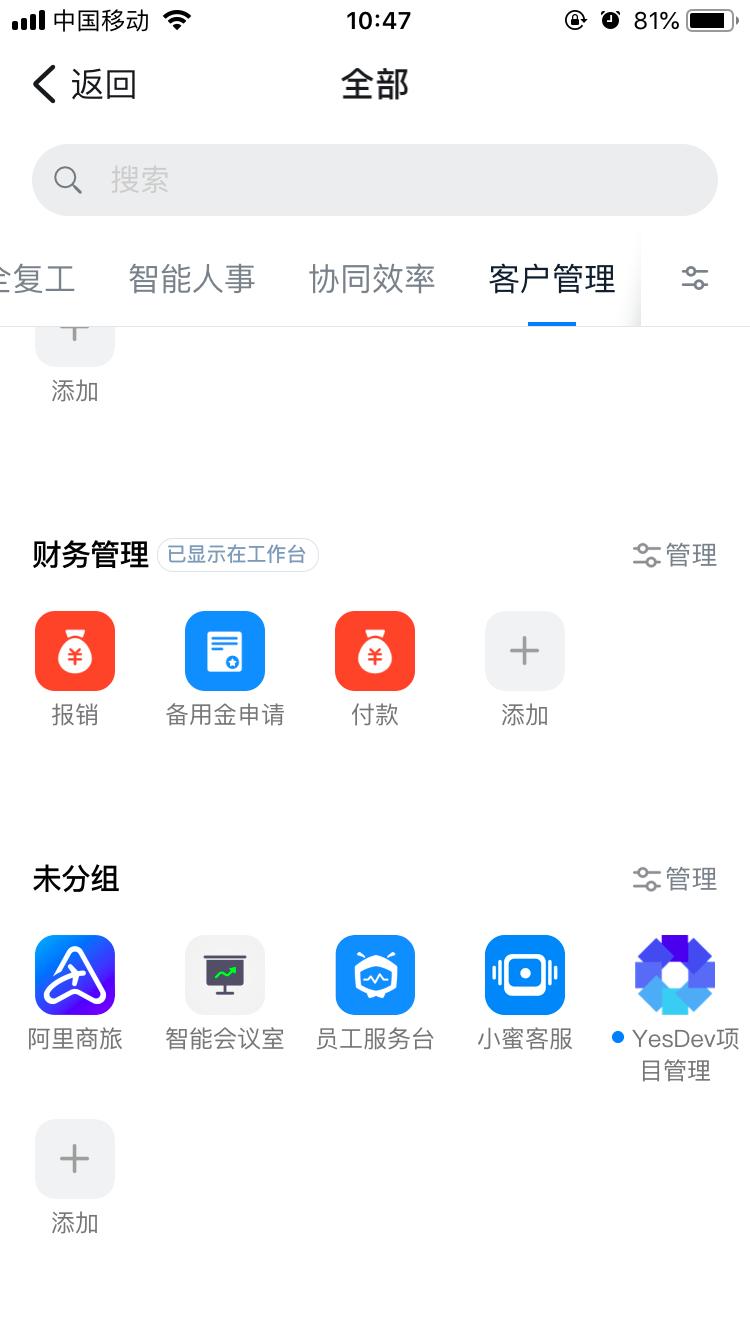Tap 管理 next to 未分组 section
This screenshot has height=1334, width=750.
(675, 880)
